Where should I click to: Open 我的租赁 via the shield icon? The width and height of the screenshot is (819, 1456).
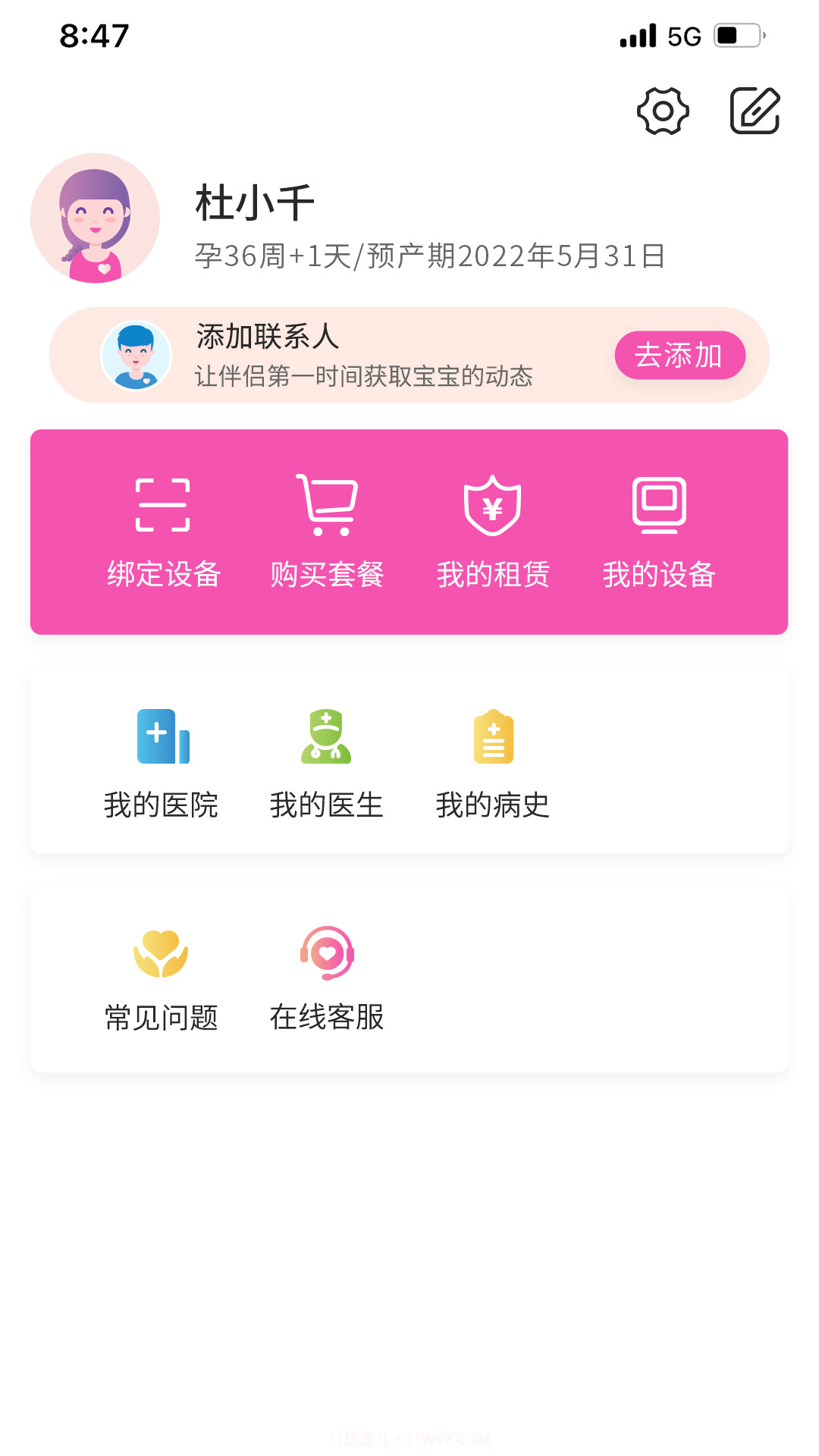coord(493,504)
